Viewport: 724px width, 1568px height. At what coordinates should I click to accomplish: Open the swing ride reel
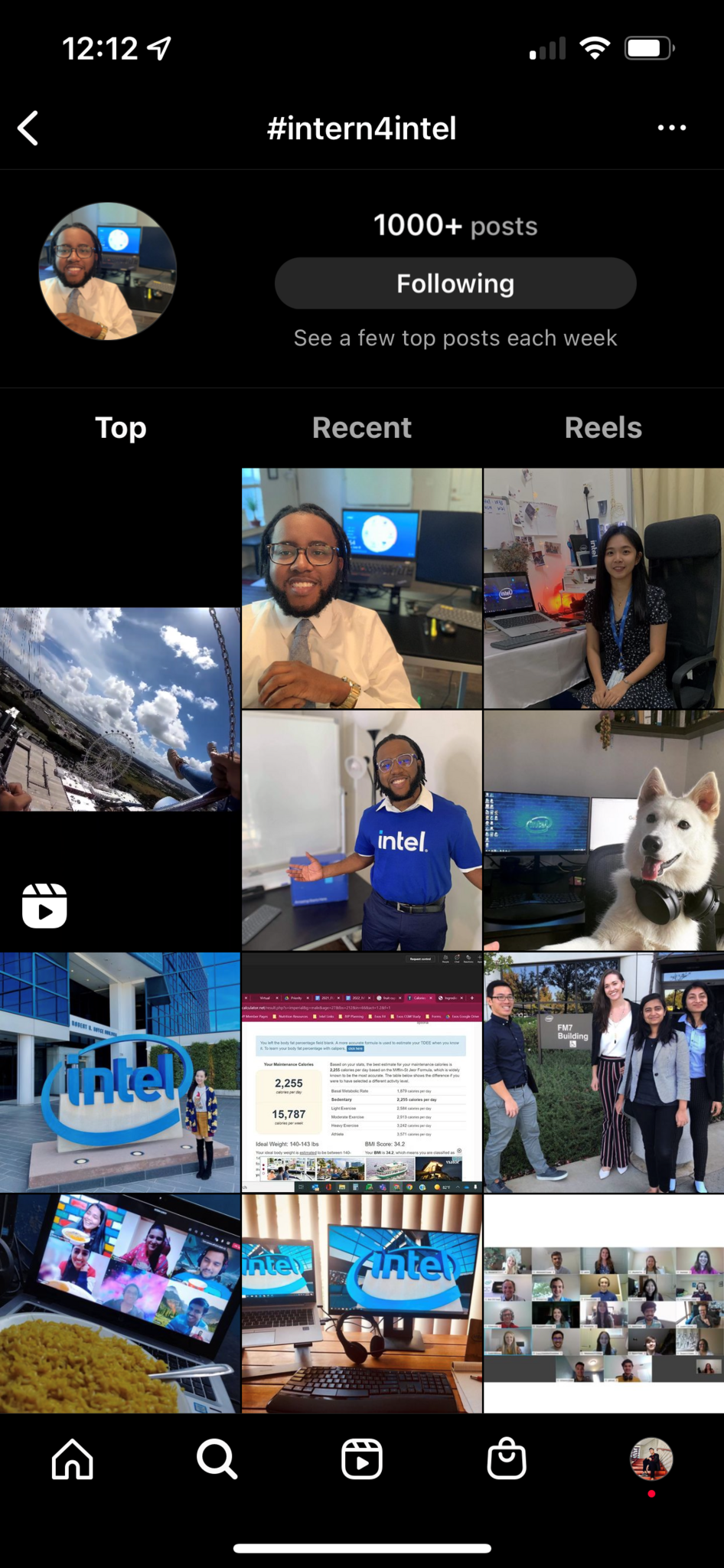(119, 710)
